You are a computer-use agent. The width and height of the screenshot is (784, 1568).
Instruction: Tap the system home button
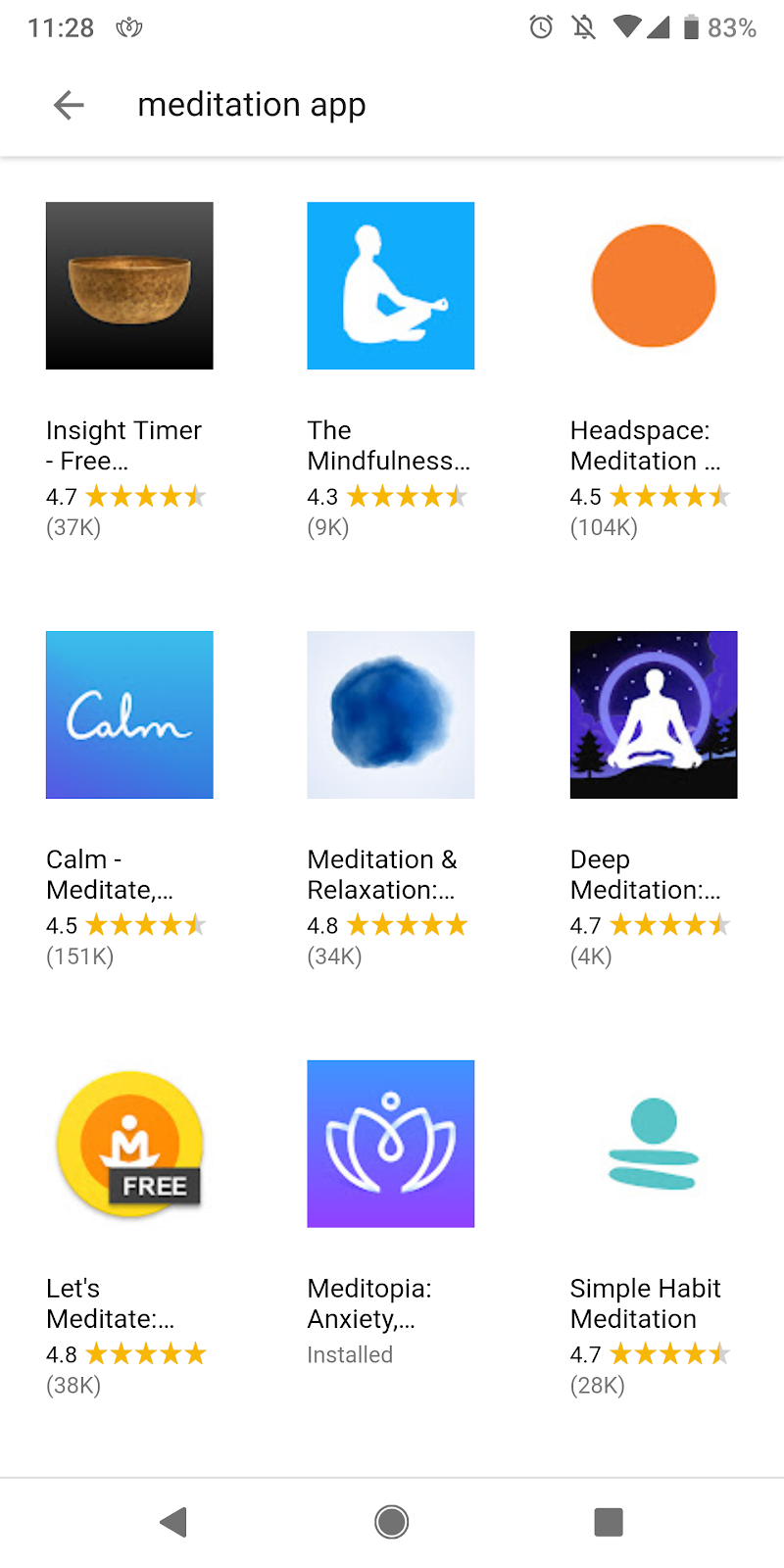[392, 1522]
